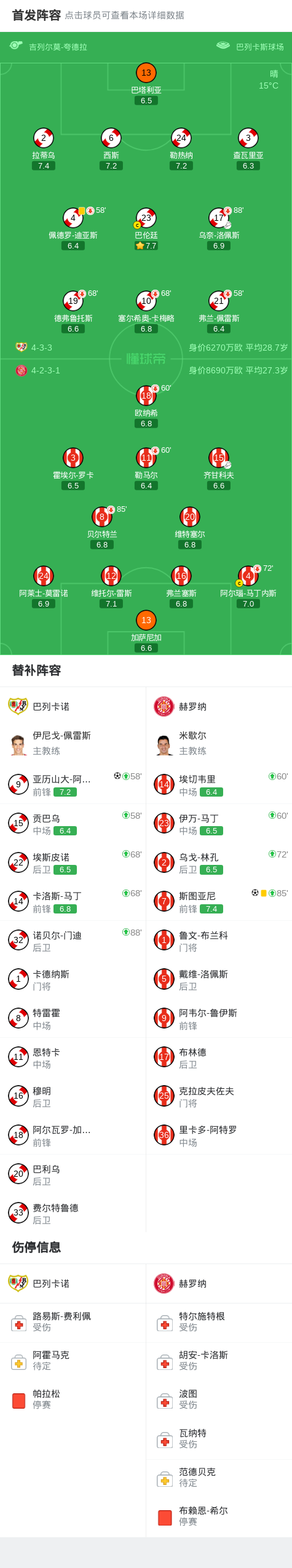Open 齐甘科夫 player stats
Screen dimensions: 292x1568
219,469
